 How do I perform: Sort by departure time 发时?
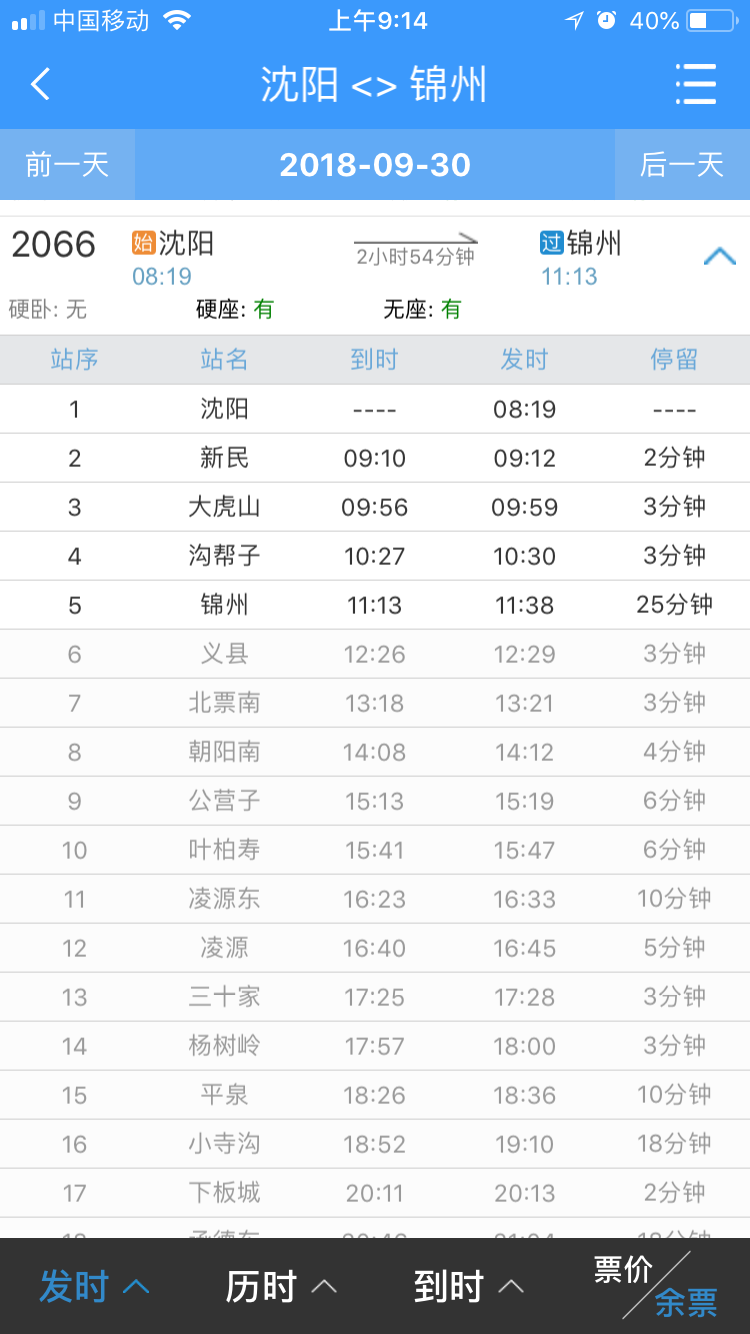(94, 1286)
